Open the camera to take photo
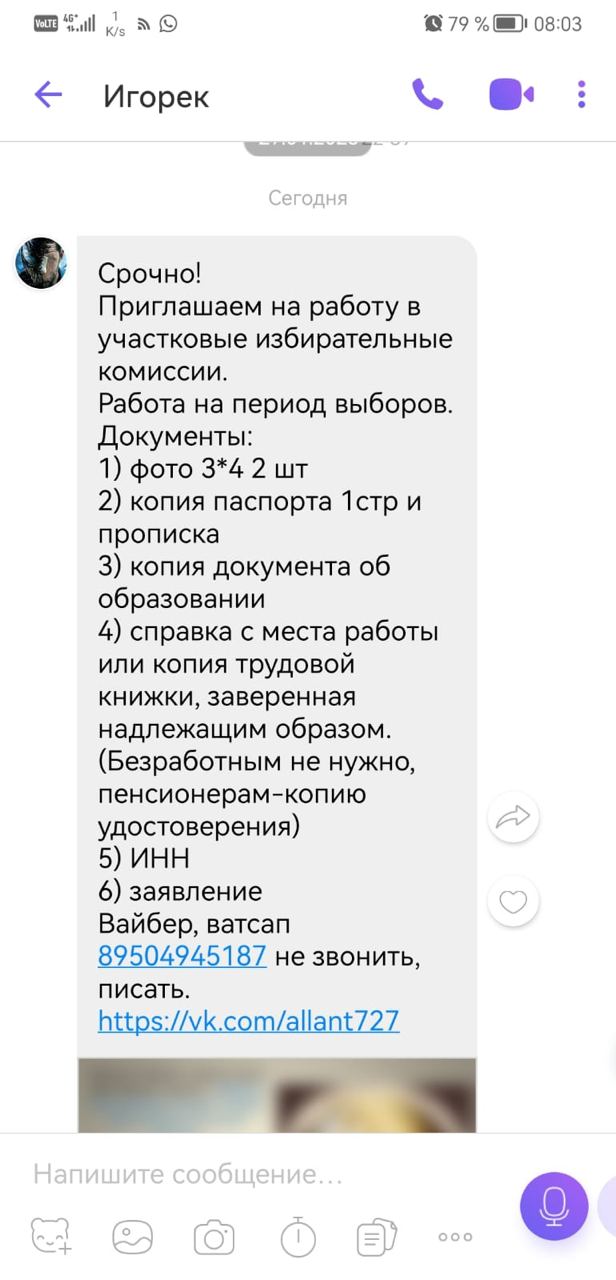Screen dimensions: 616x1280 coord(214,1238)
